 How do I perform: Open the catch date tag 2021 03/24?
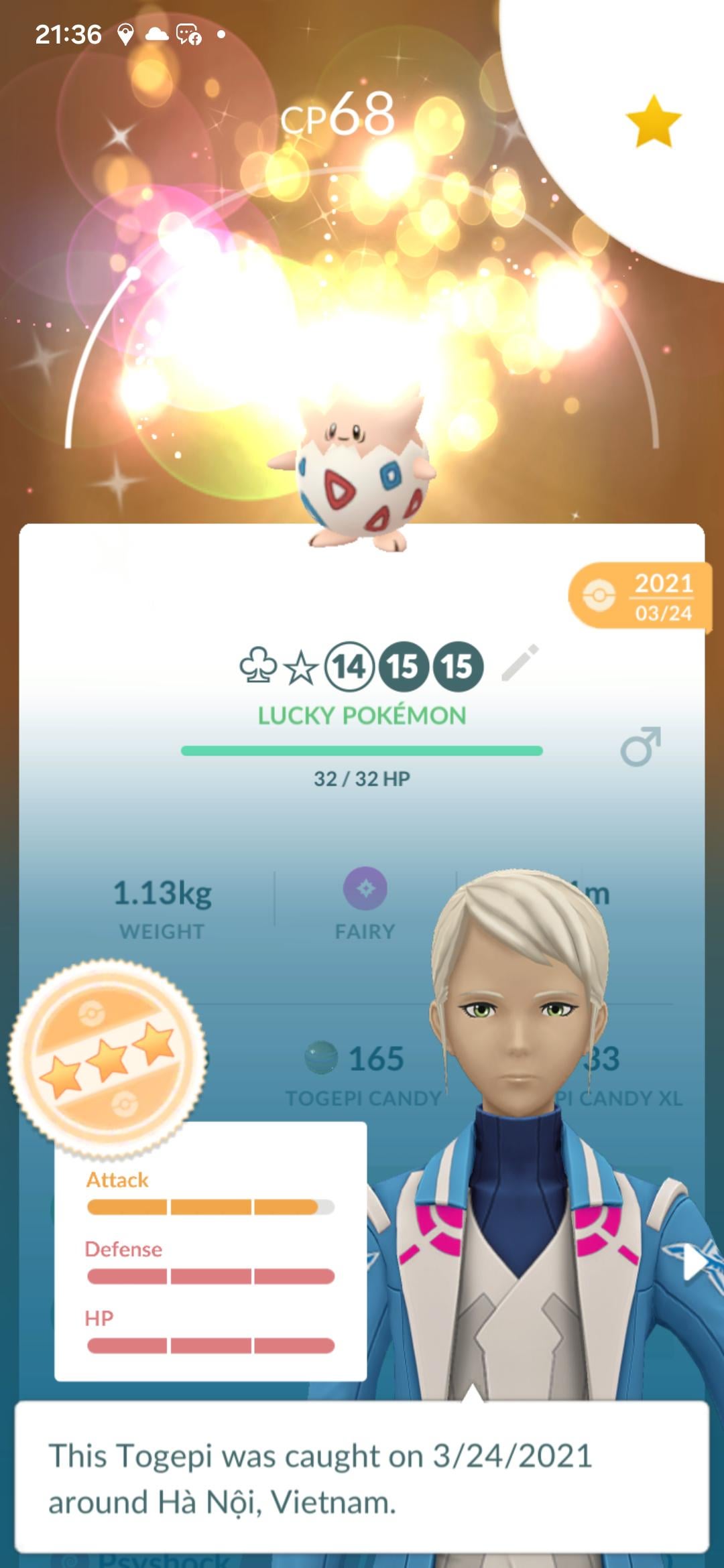click(640, 596)
